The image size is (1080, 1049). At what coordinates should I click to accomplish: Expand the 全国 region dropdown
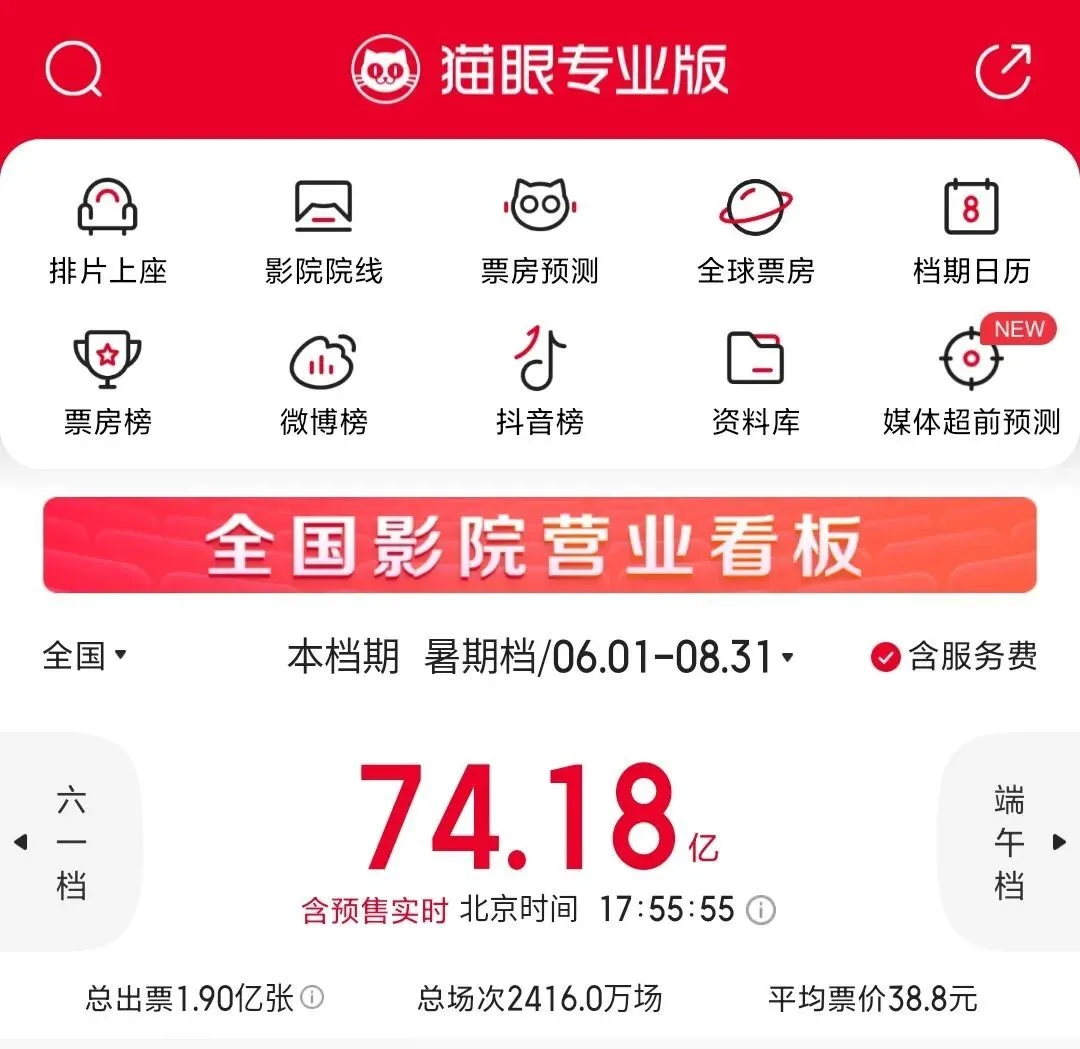[x=85, y=656]
